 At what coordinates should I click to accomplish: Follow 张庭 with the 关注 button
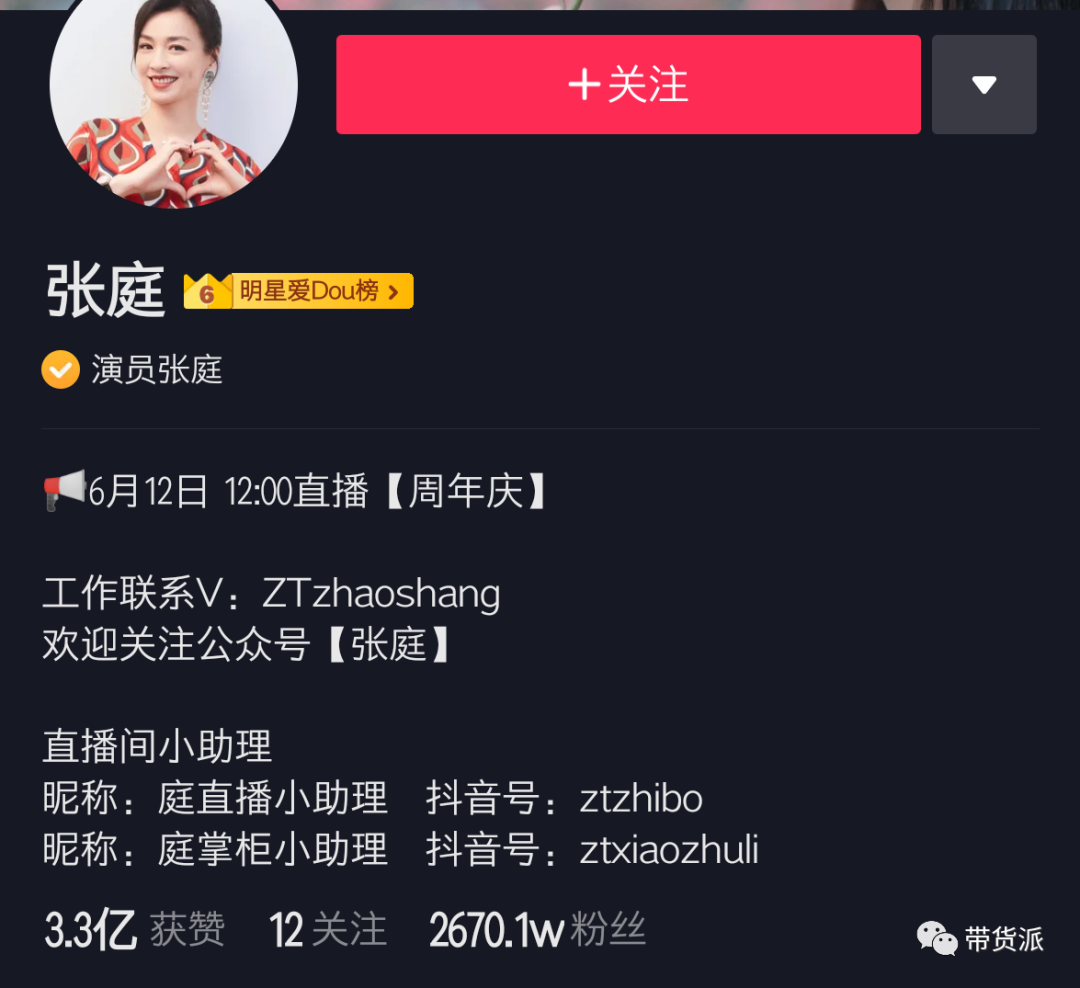(628, 85)
